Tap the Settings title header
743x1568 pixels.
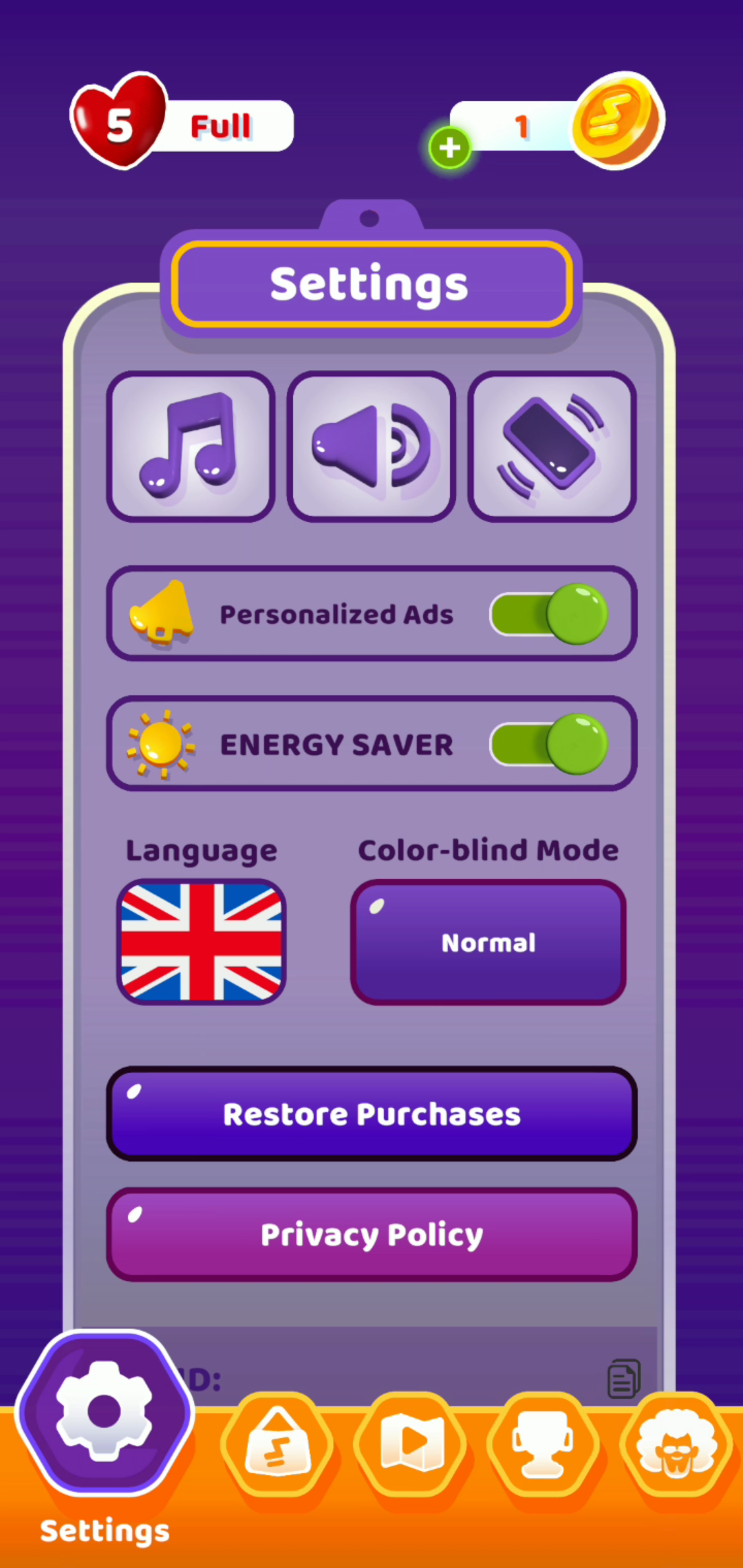(x=371, y=283)
